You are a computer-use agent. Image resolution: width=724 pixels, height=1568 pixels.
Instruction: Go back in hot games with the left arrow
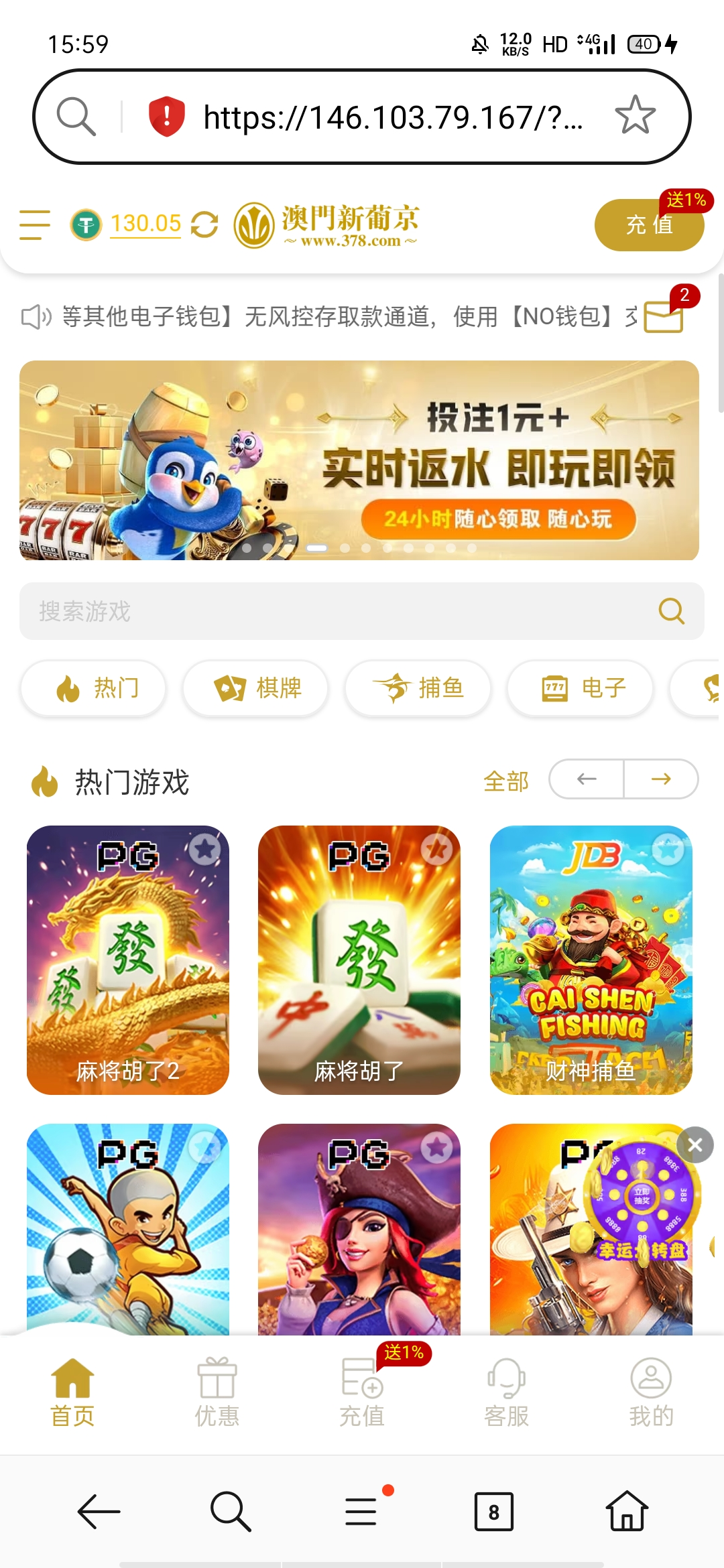(585, 779)
